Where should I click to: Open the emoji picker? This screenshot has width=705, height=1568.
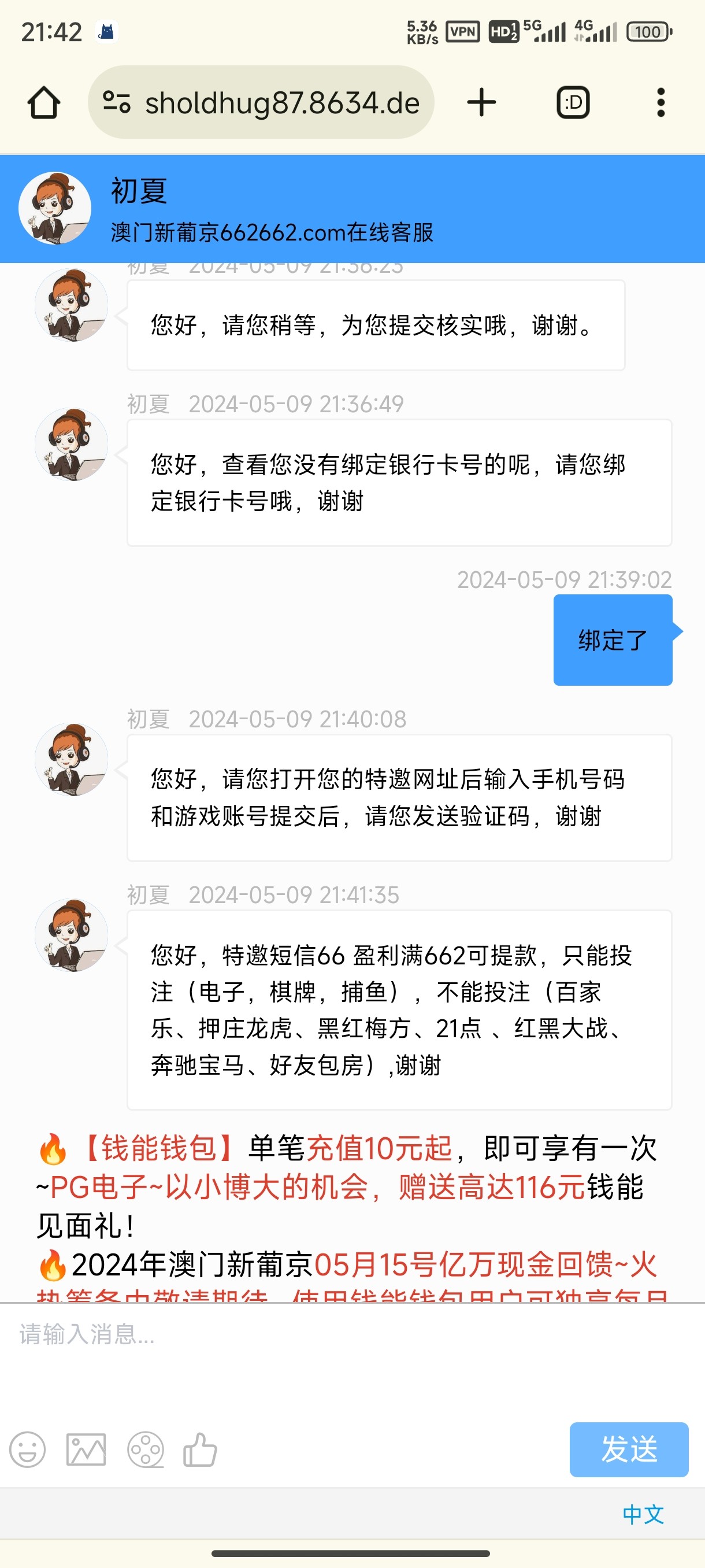coord(27,1449)
